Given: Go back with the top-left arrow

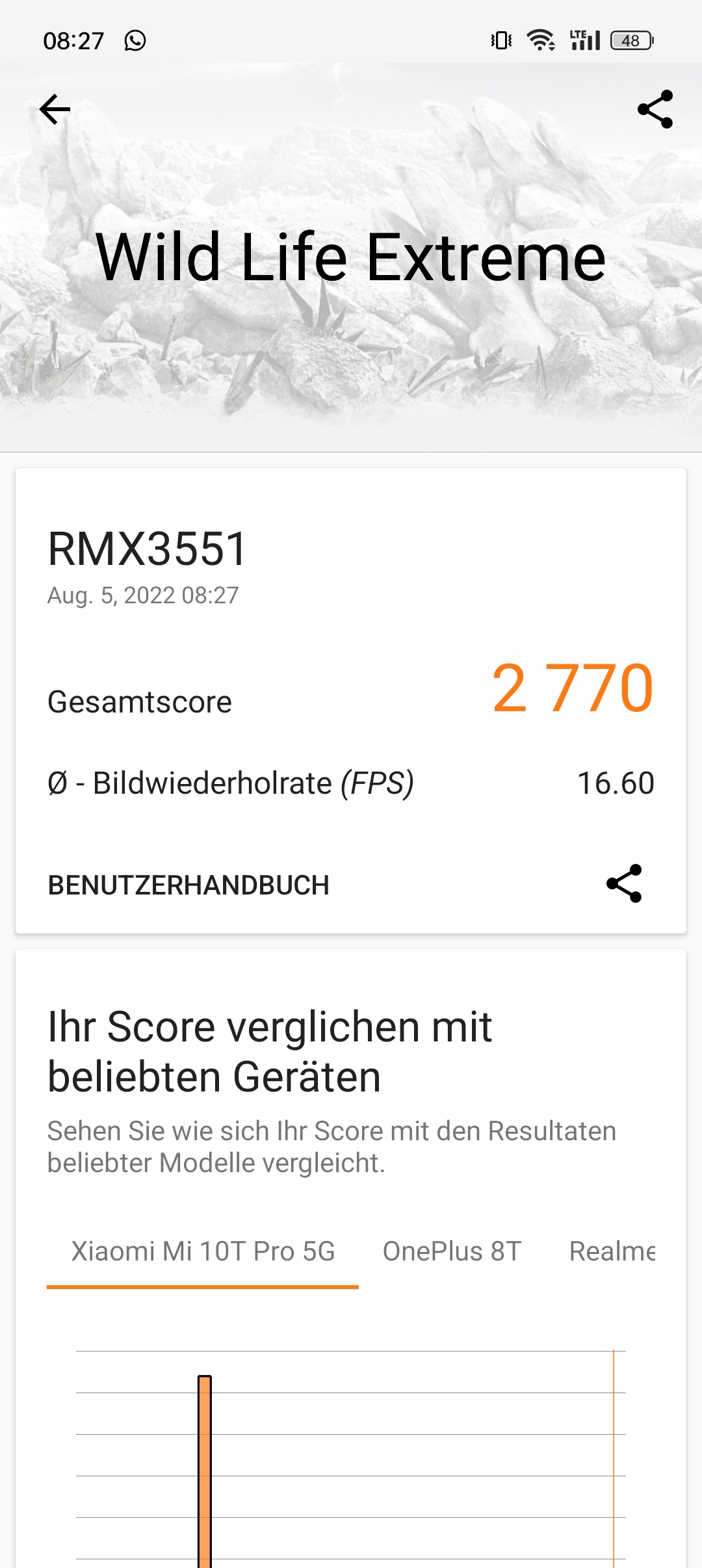Looking at the screenshot, I should pos(55,109).
